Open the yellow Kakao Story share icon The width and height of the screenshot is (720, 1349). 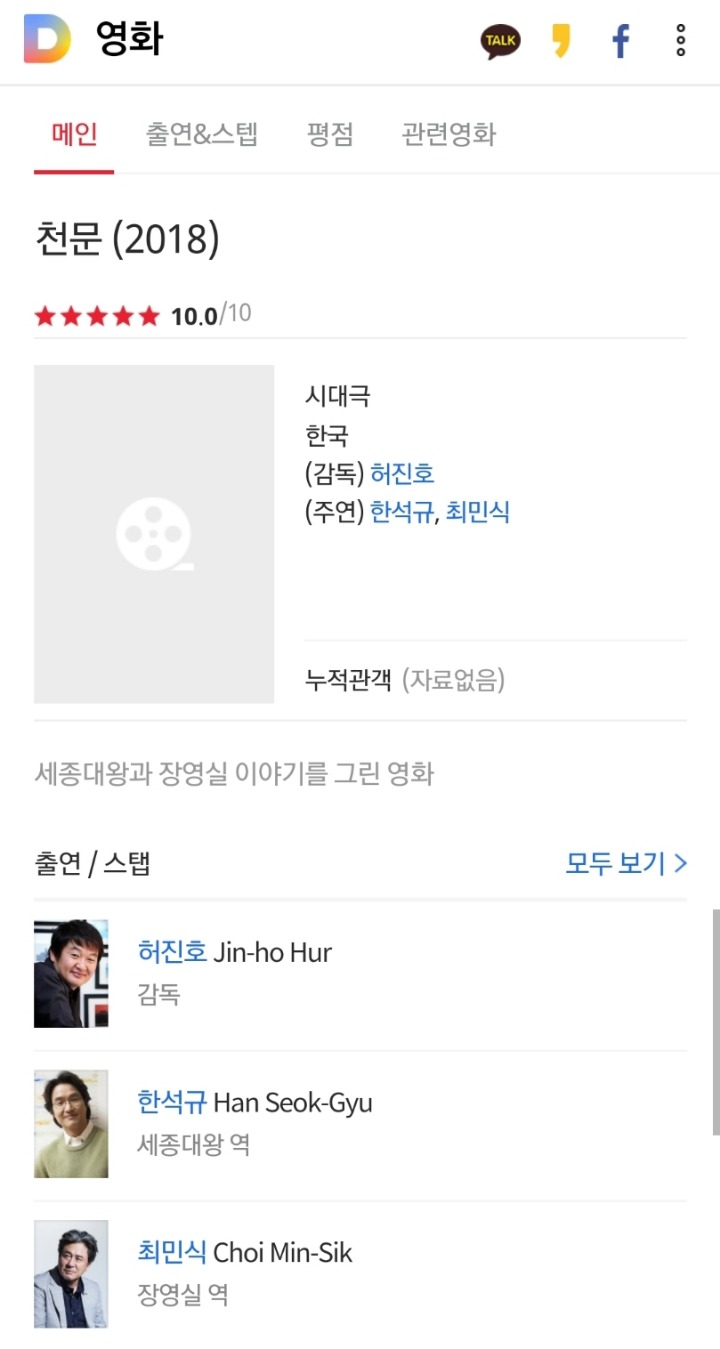point(560,41)
